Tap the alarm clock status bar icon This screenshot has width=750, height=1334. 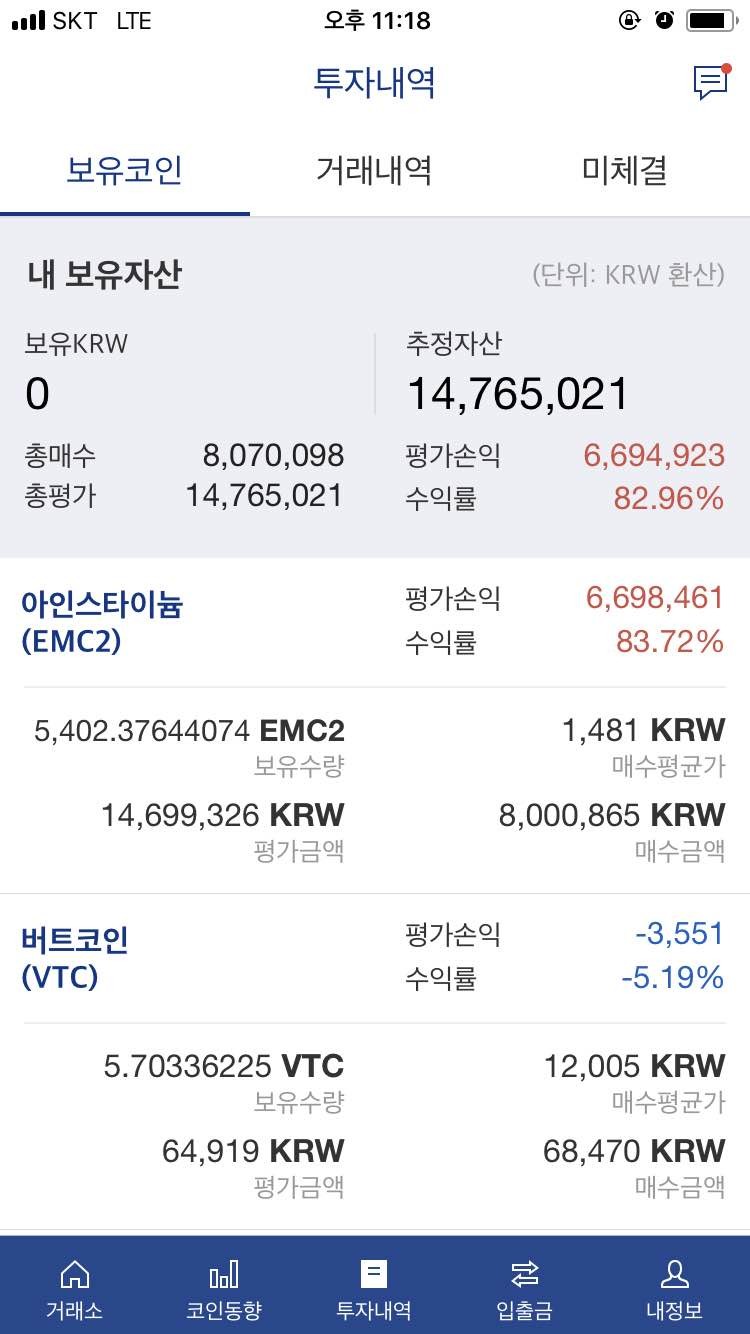pyautogui.click(x=666, y=20)
